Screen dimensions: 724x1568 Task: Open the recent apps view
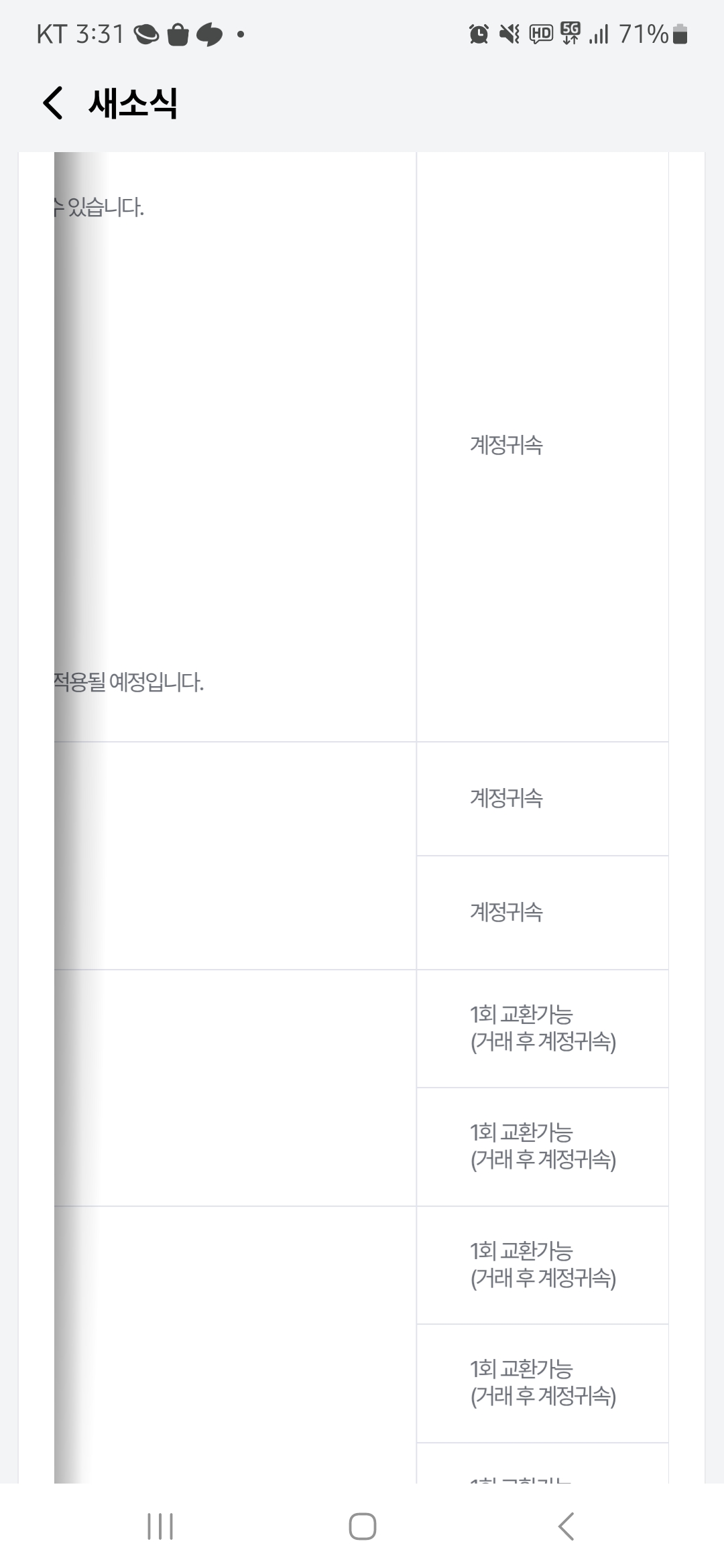[x=160, y=1526]
